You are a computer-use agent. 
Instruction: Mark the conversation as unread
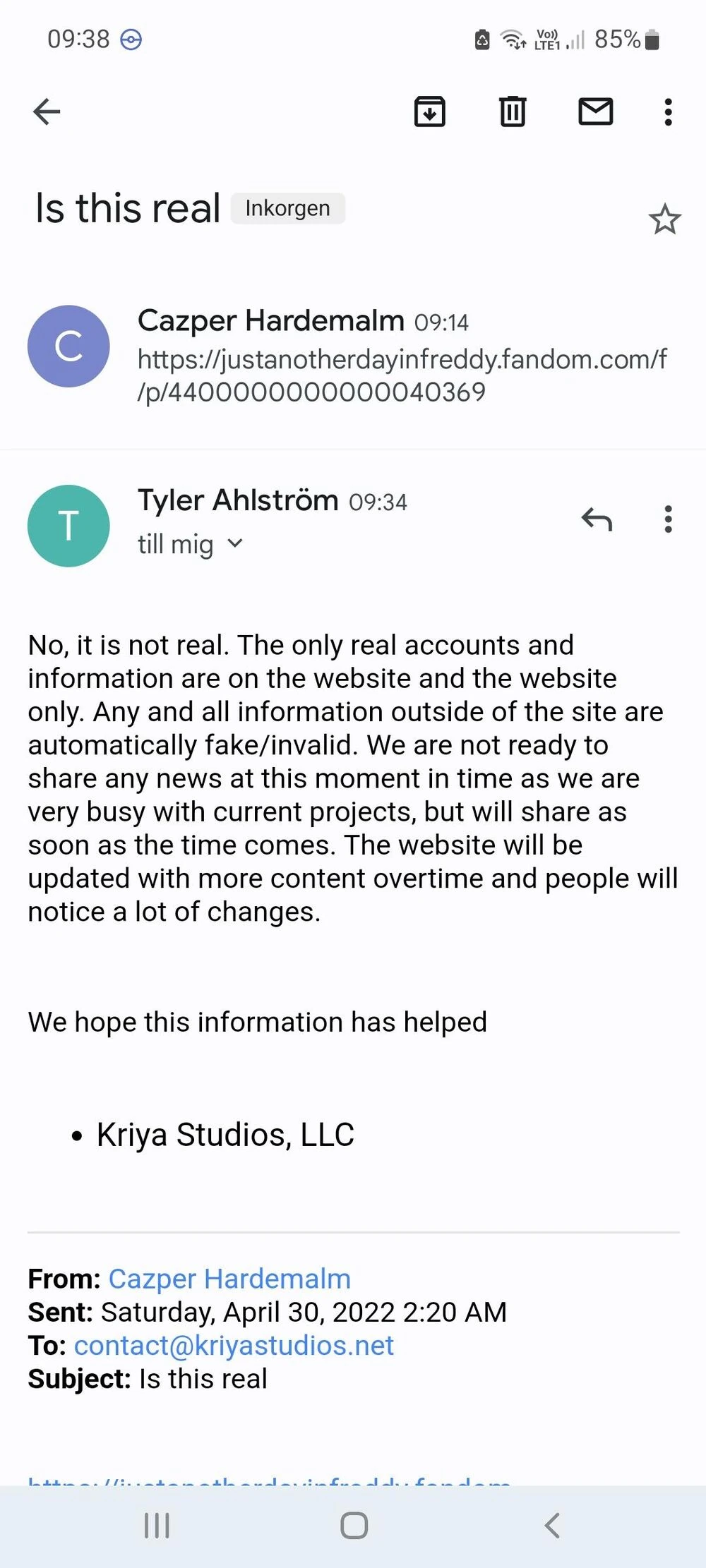(x=595, y=111)
